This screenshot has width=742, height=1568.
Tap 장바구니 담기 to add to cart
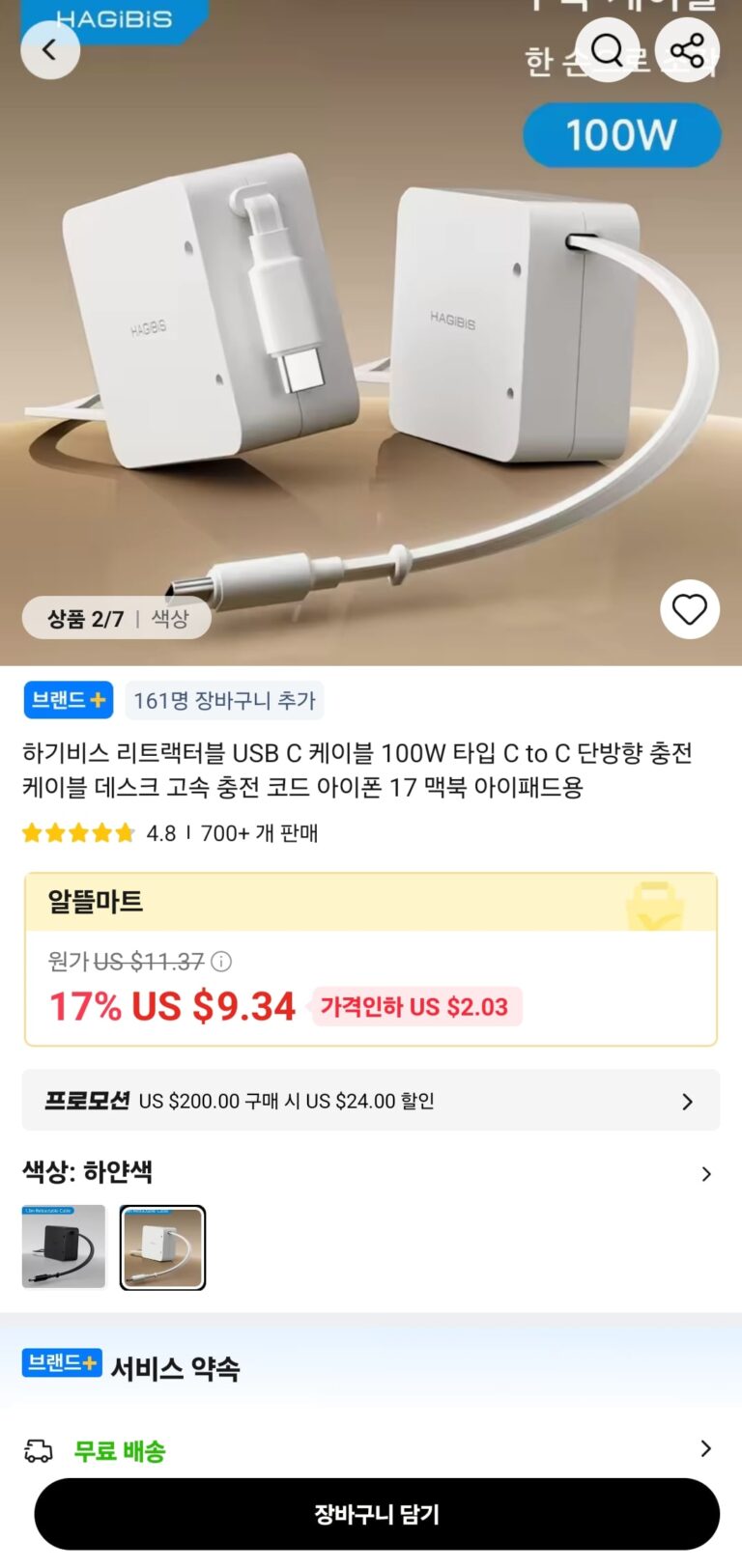point(377,1514)
